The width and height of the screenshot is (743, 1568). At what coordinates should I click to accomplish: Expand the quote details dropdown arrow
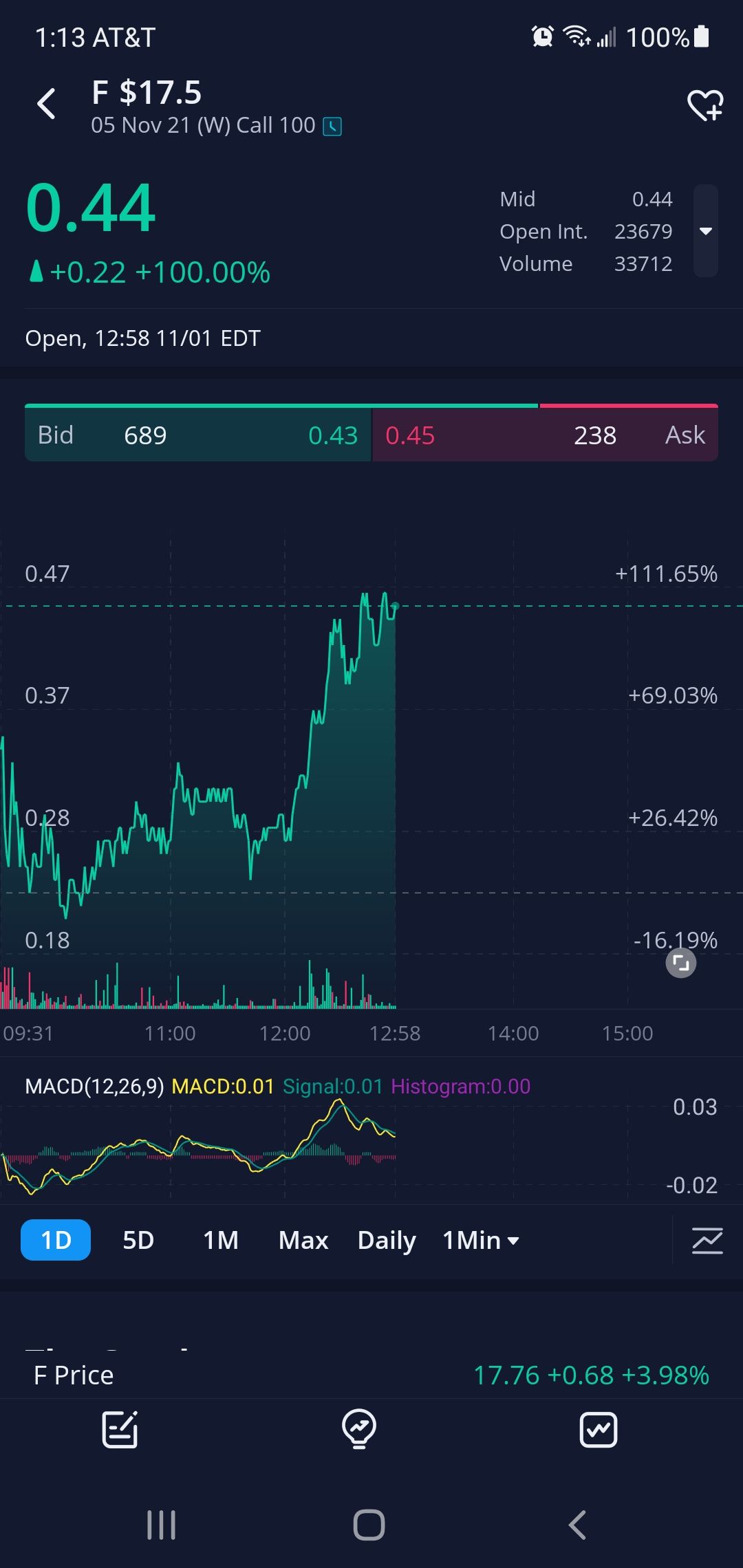[705, 231]
